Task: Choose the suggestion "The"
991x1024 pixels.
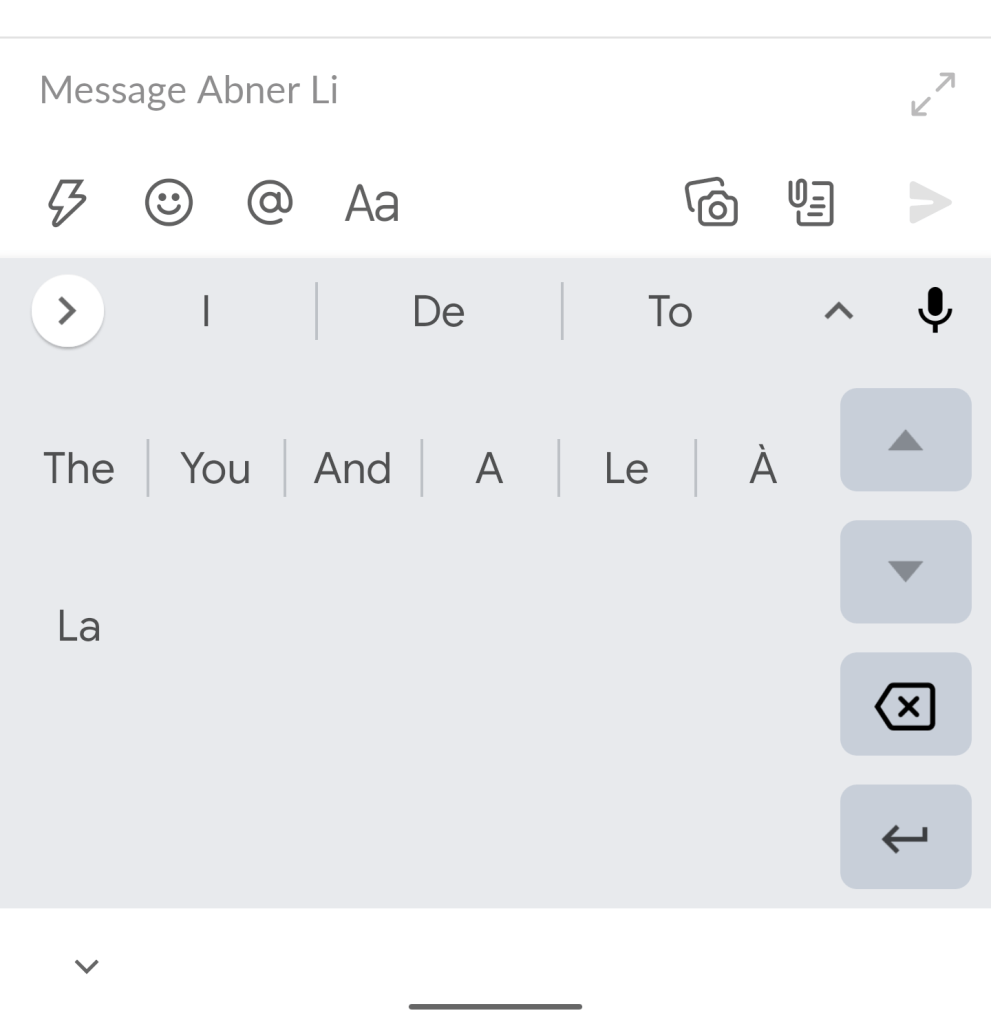Action: click(79, 468)
